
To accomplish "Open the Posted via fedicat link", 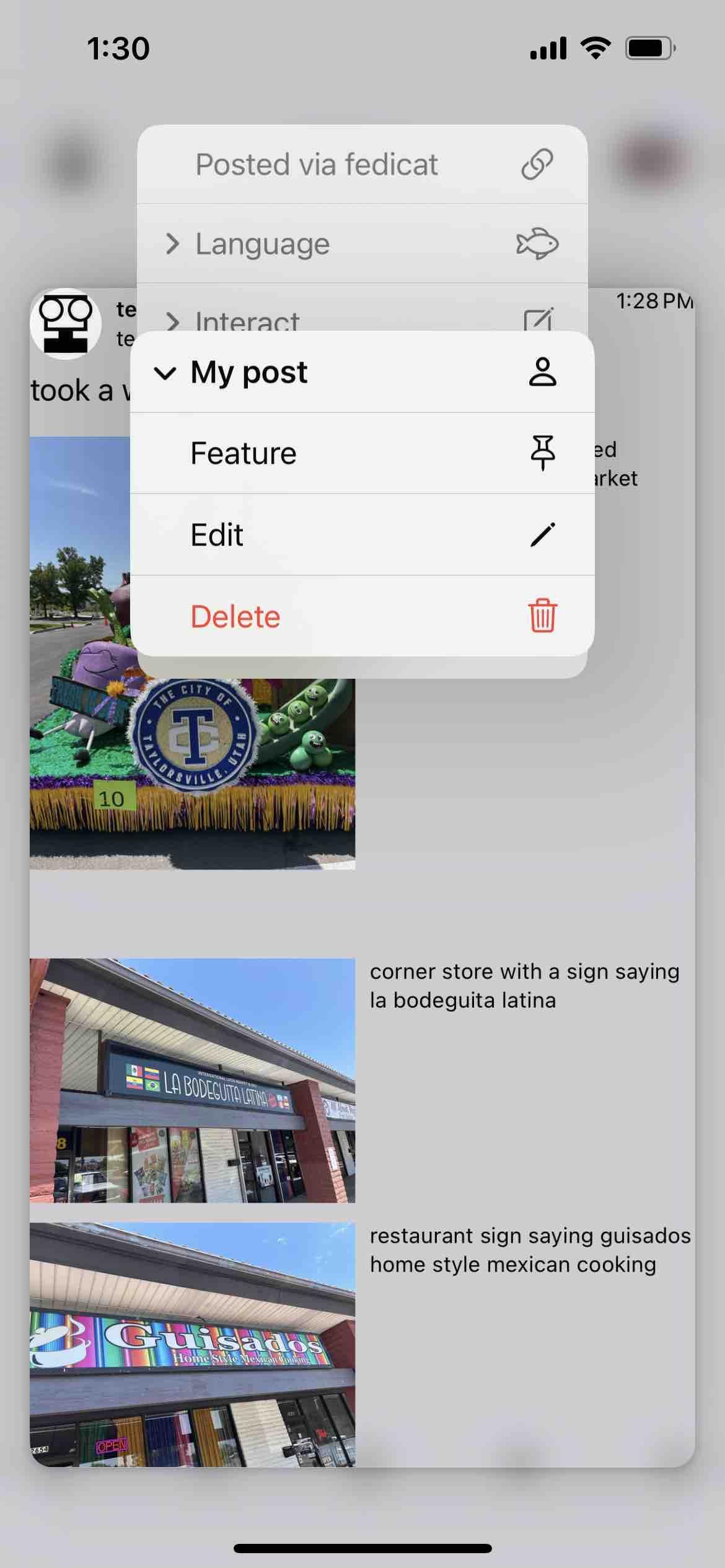I will click(x=362, y=165).
